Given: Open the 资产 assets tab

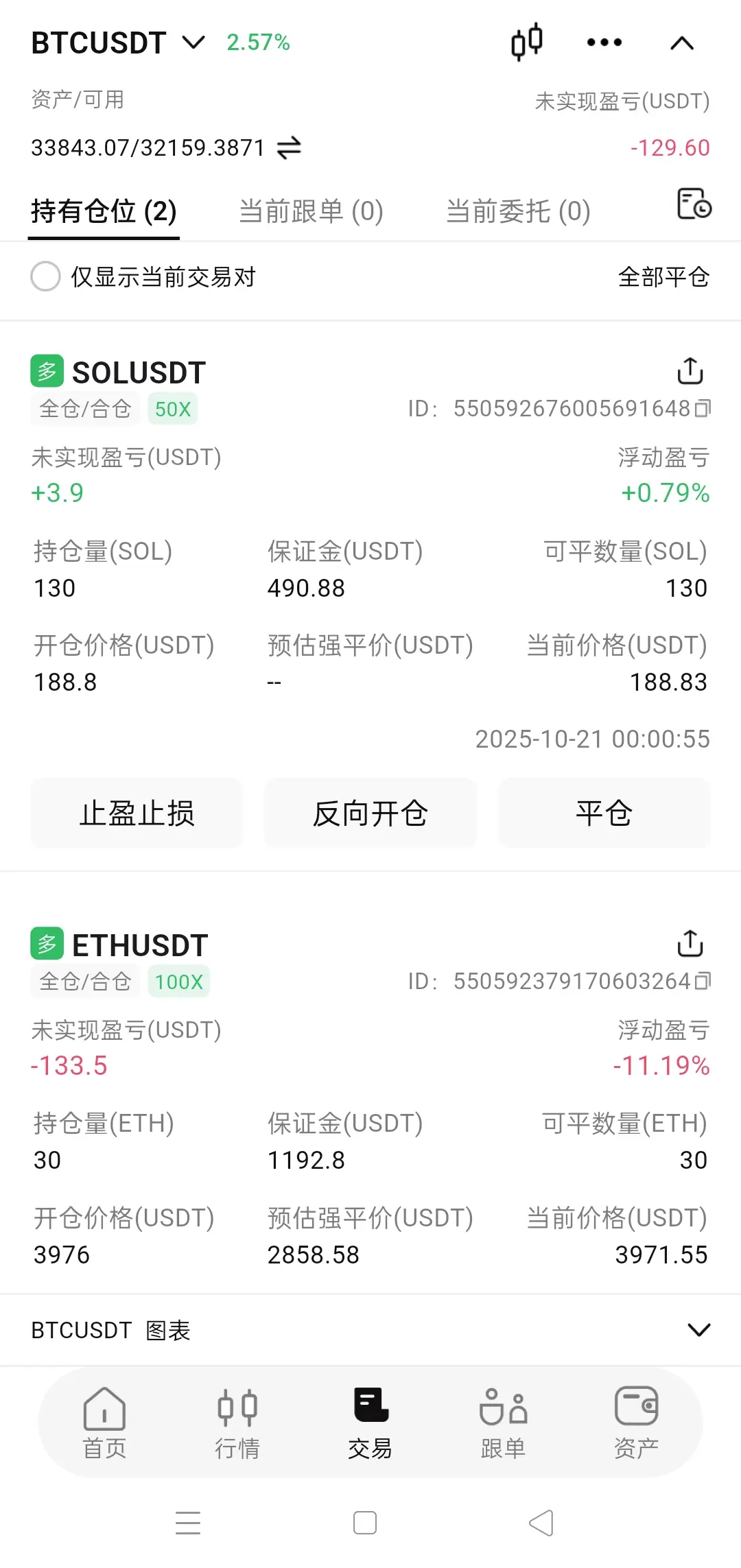Looking at the screenshot, I should tap(636, 1423).
